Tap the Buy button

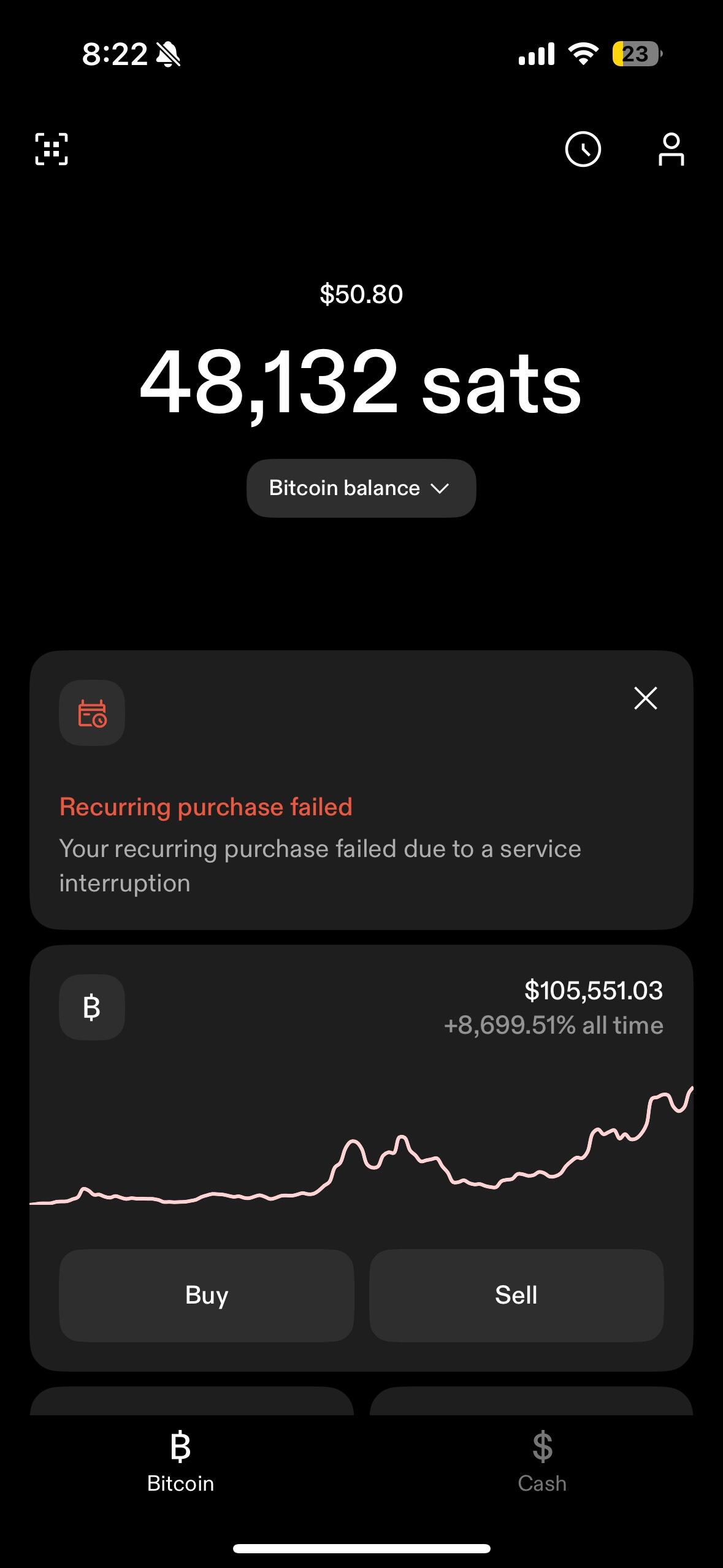207,1295
